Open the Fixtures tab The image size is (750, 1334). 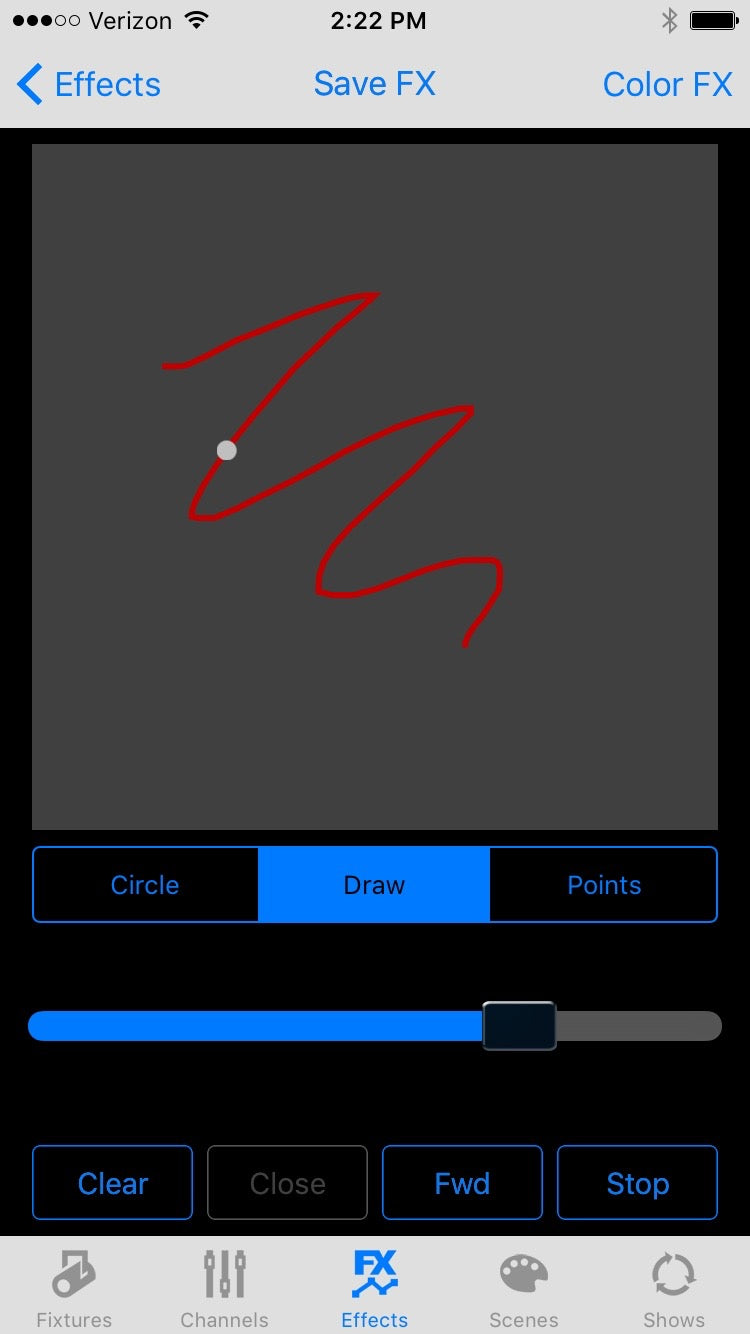coord(75,1288)
